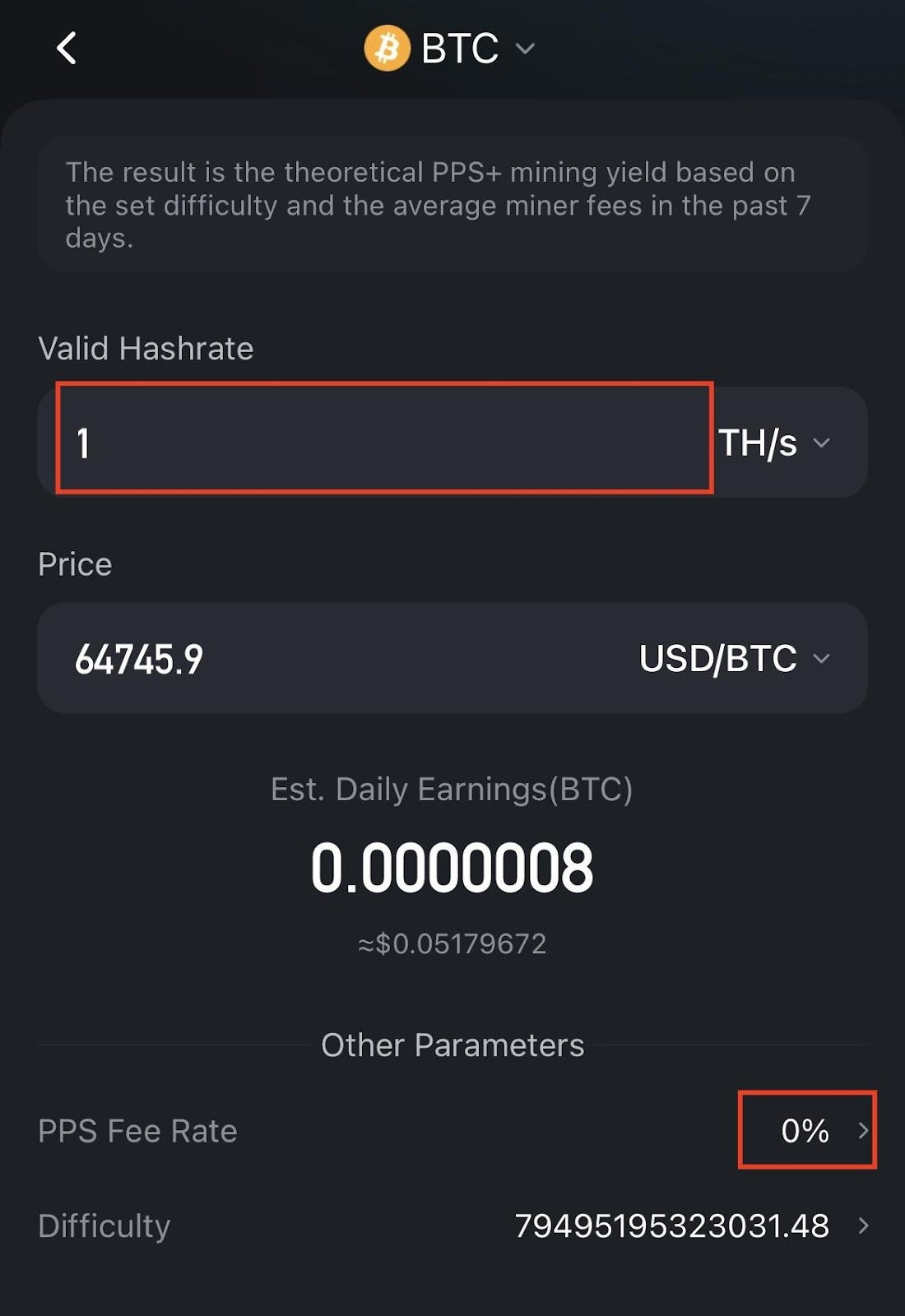The image size is (905, 1316).
Task: Open the USD/BTC price unit dropdown
Action: 820,658
